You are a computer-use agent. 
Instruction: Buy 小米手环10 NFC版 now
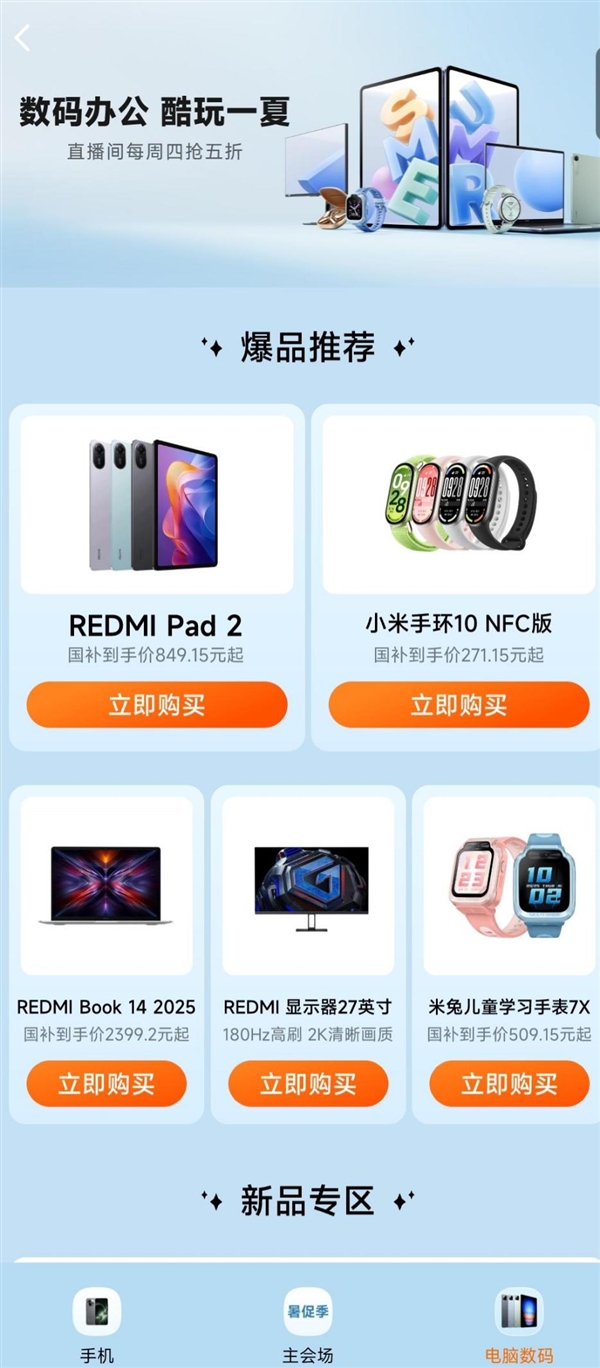459,705
